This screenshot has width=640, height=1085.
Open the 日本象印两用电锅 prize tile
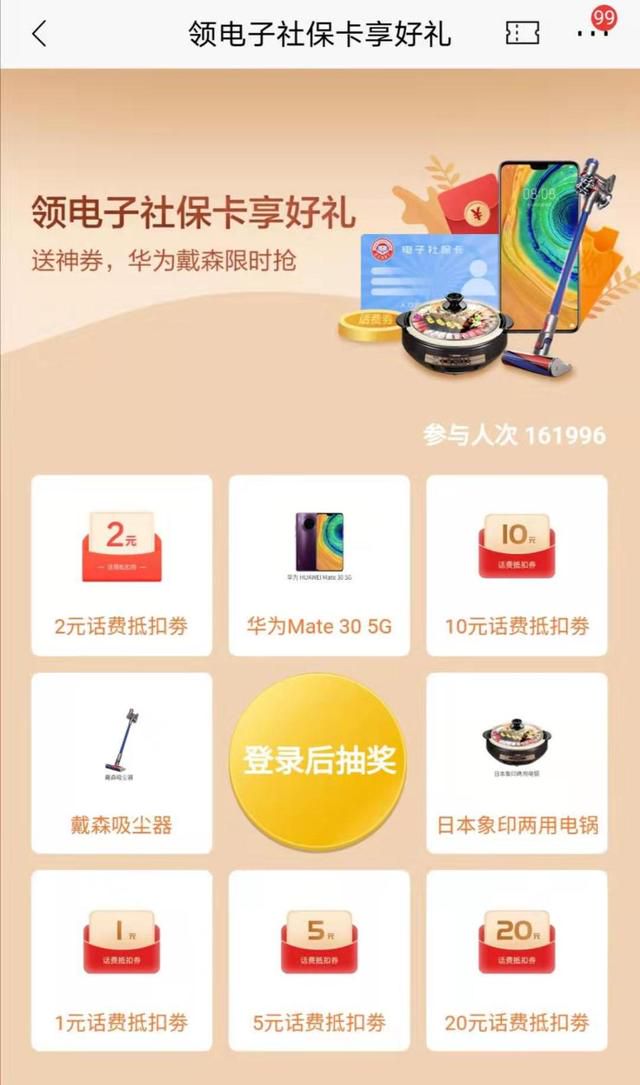tap(517, 762)
